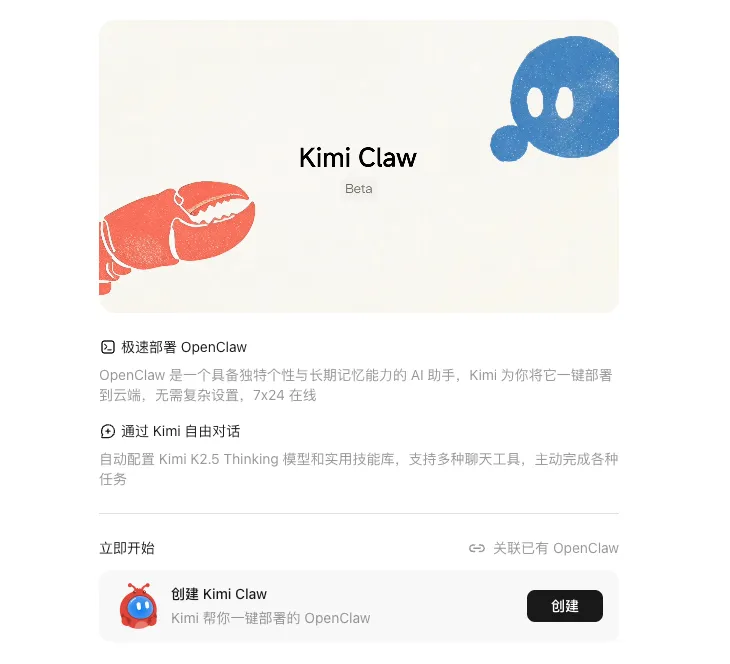The width and height of the screenshot is (730, 664).
Task: Tap the 创建 button
Action: [564, 606]
